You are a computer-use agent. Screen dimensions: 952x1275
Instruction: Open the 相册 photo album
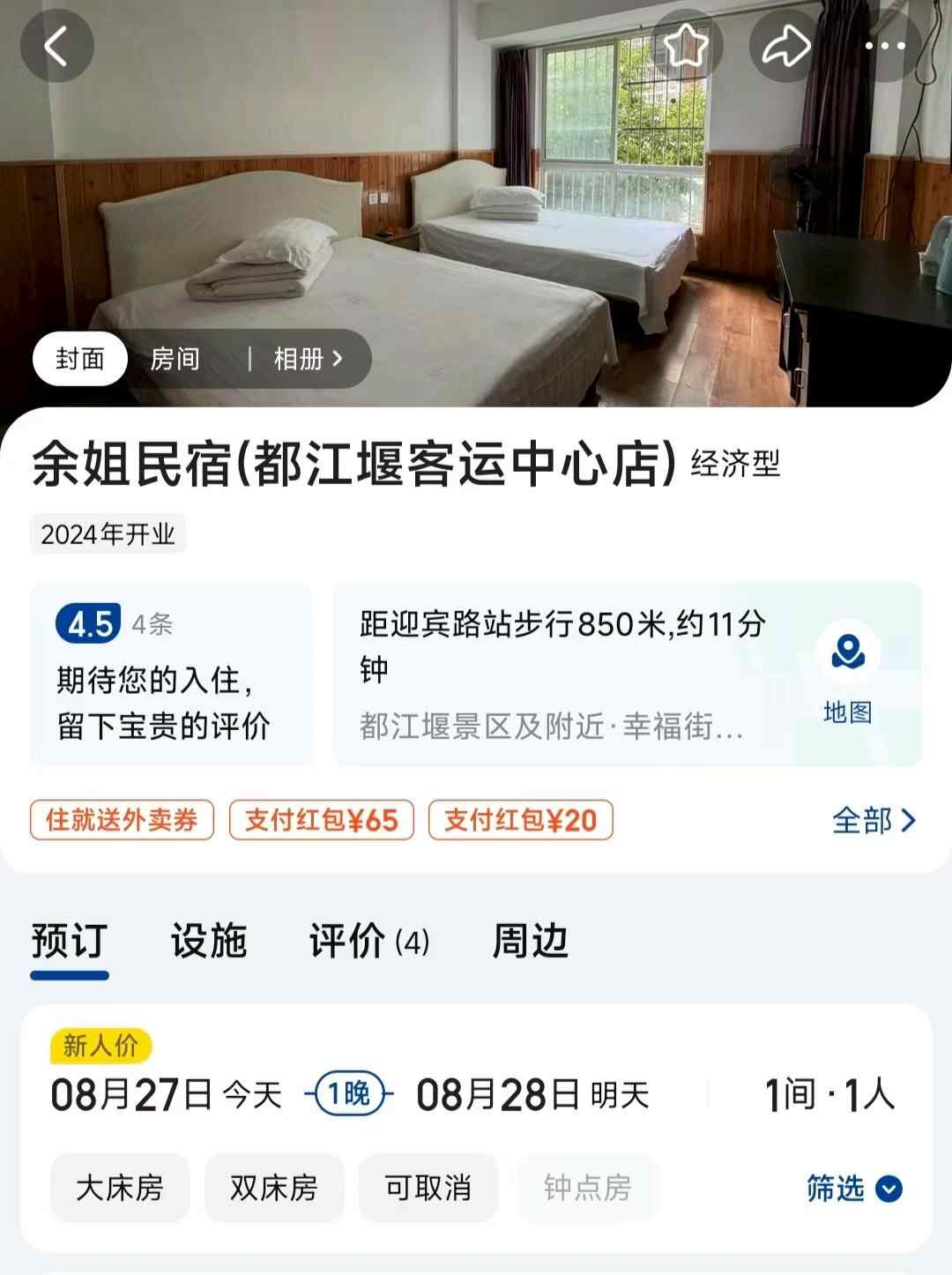(x=307, y=359)
